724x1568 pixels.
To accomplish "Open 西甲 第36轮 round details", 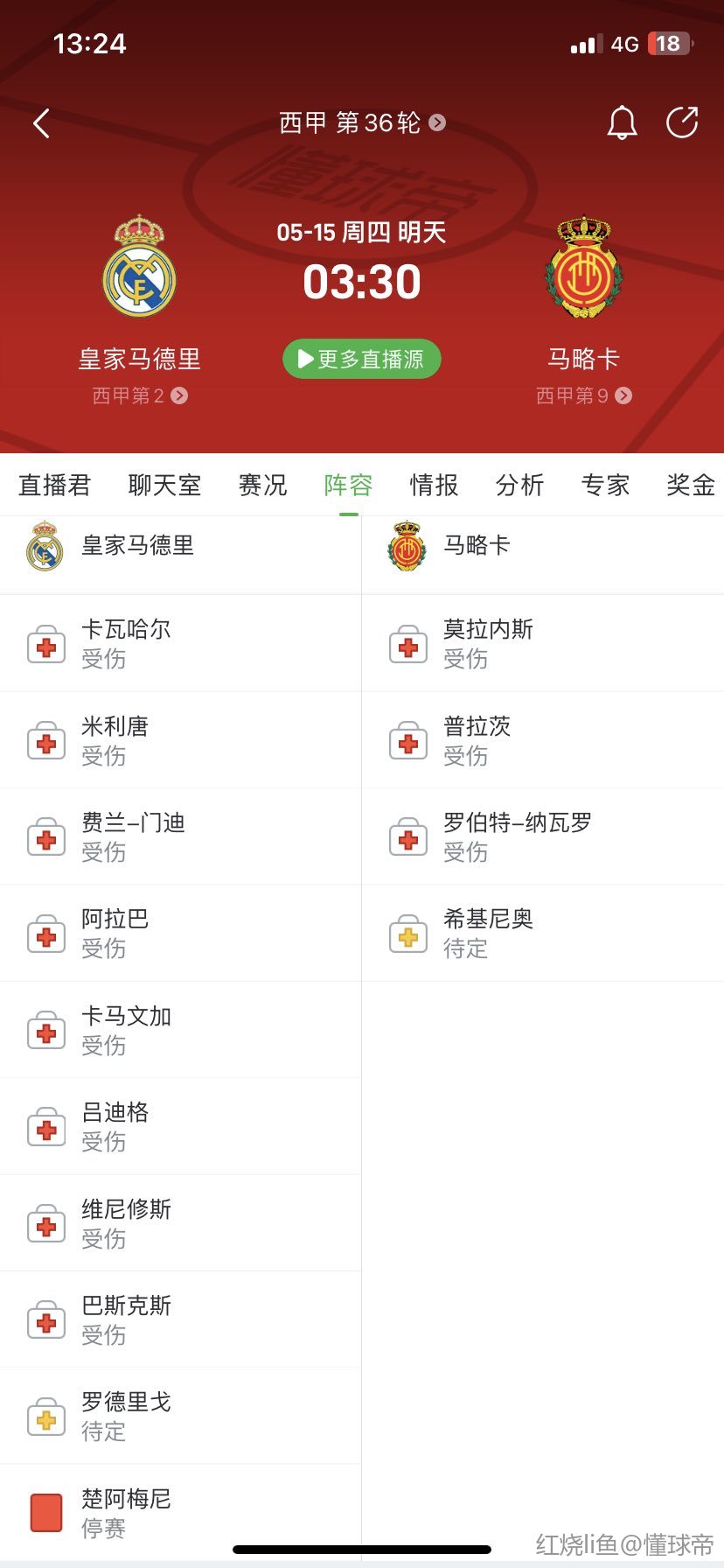I will [x=362, y=123].
